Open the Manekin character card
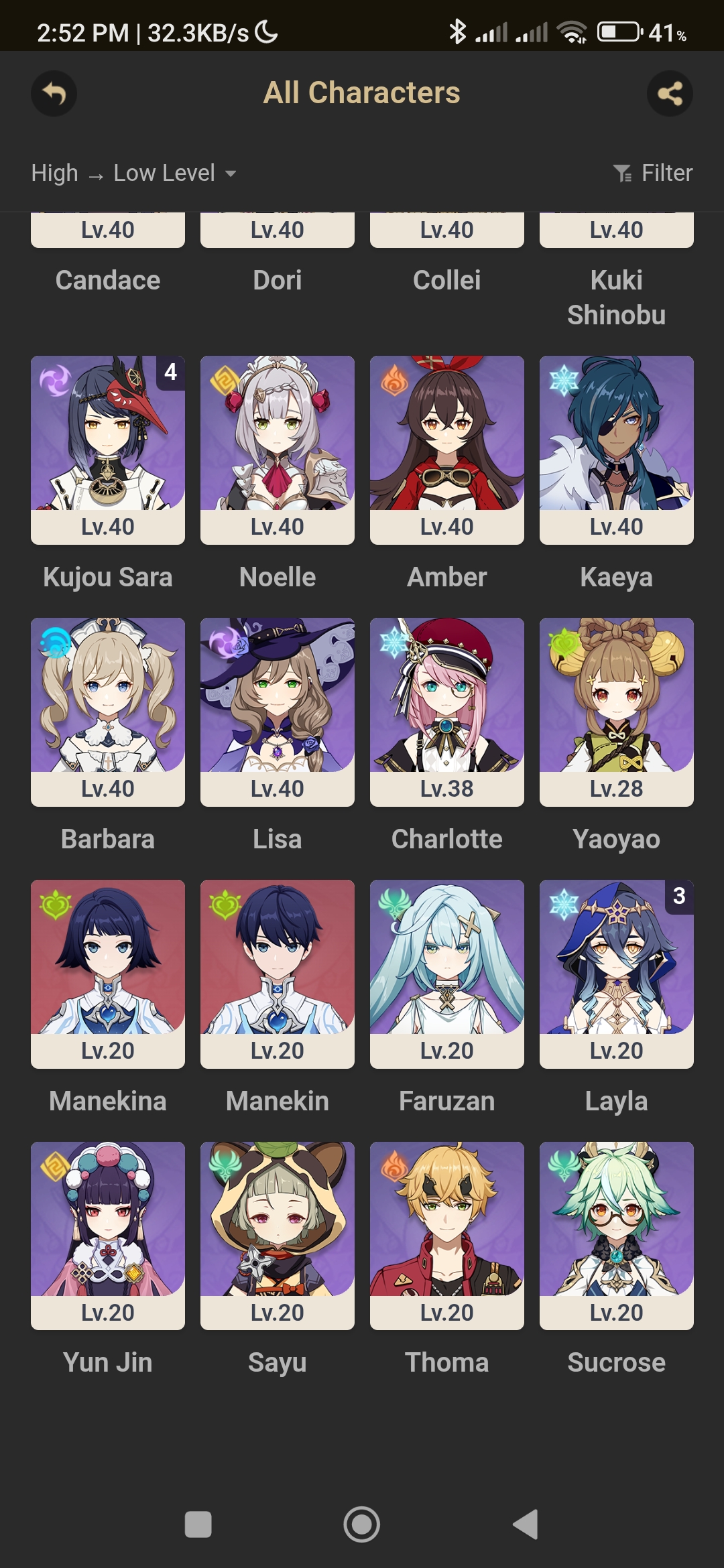Screen dimensions: 724x1568 tap(278, 973)
